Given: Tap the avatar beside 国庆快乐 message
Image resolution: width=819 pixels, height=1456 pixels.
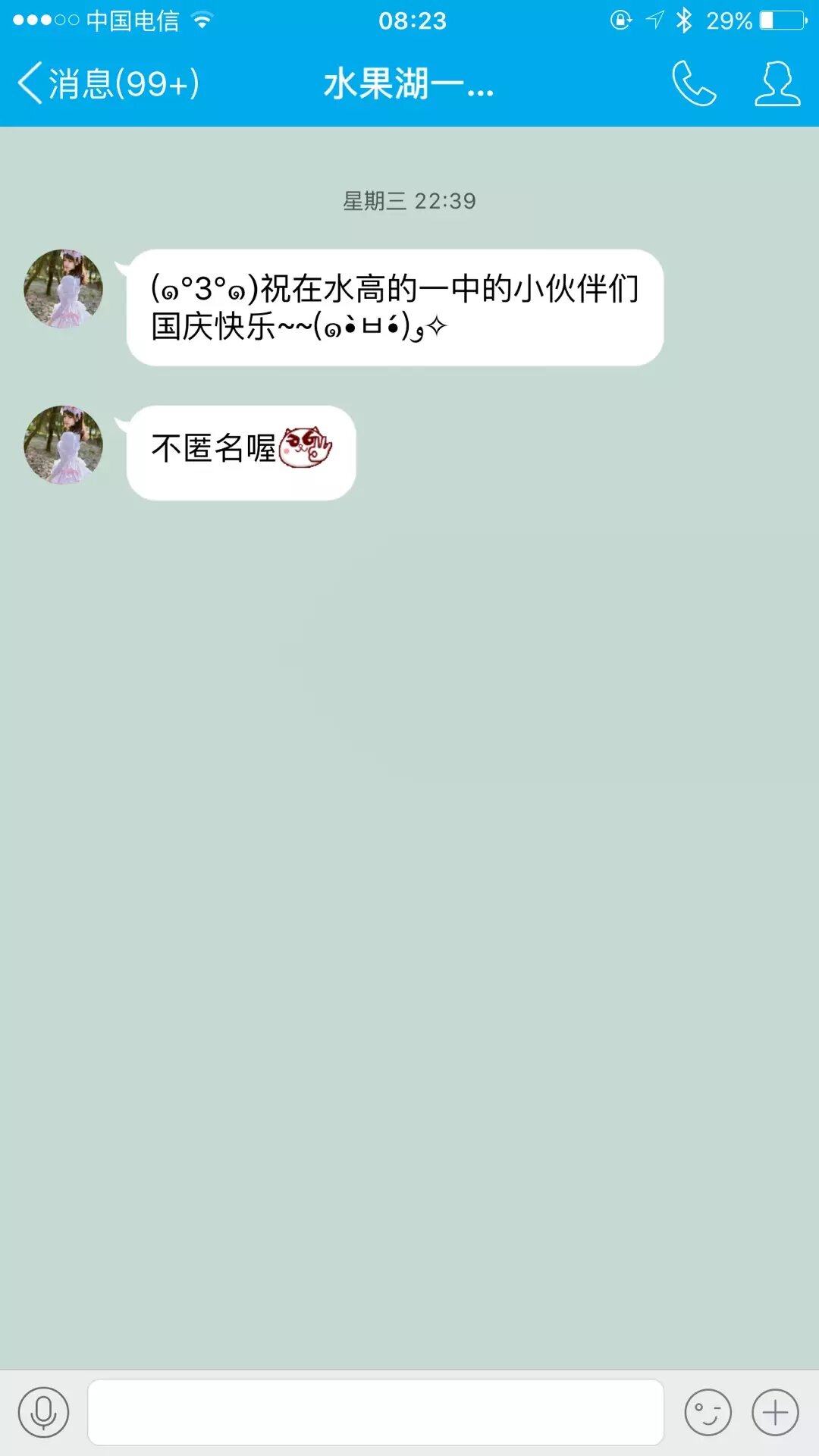Looking at the screenshot, I should 64,289.
